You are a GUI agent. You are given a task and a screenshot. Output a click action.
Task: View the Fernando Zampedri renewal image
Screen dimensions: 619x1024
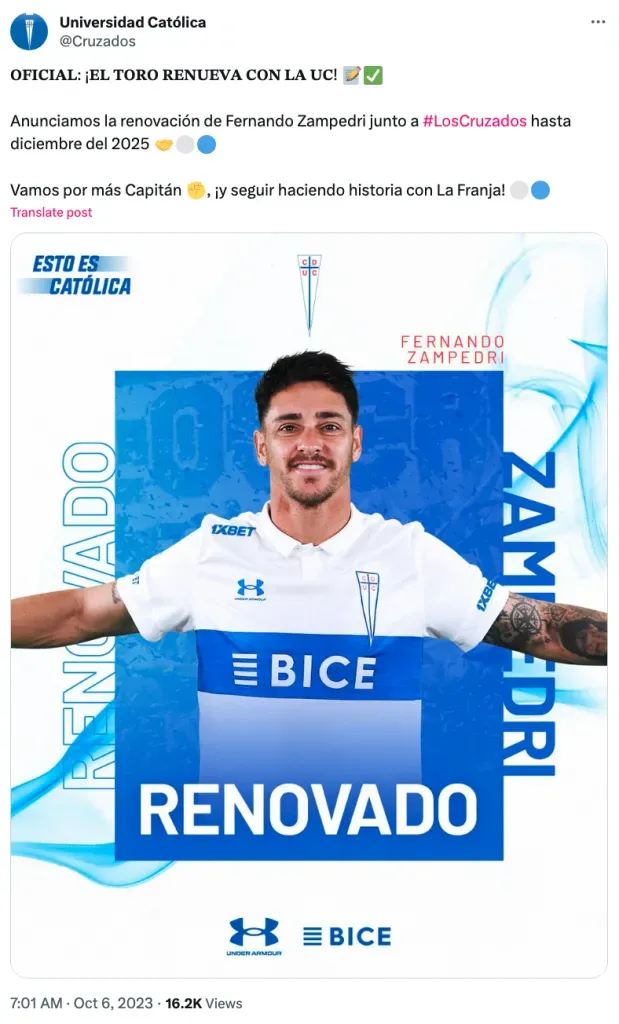[x=309, y=604]
